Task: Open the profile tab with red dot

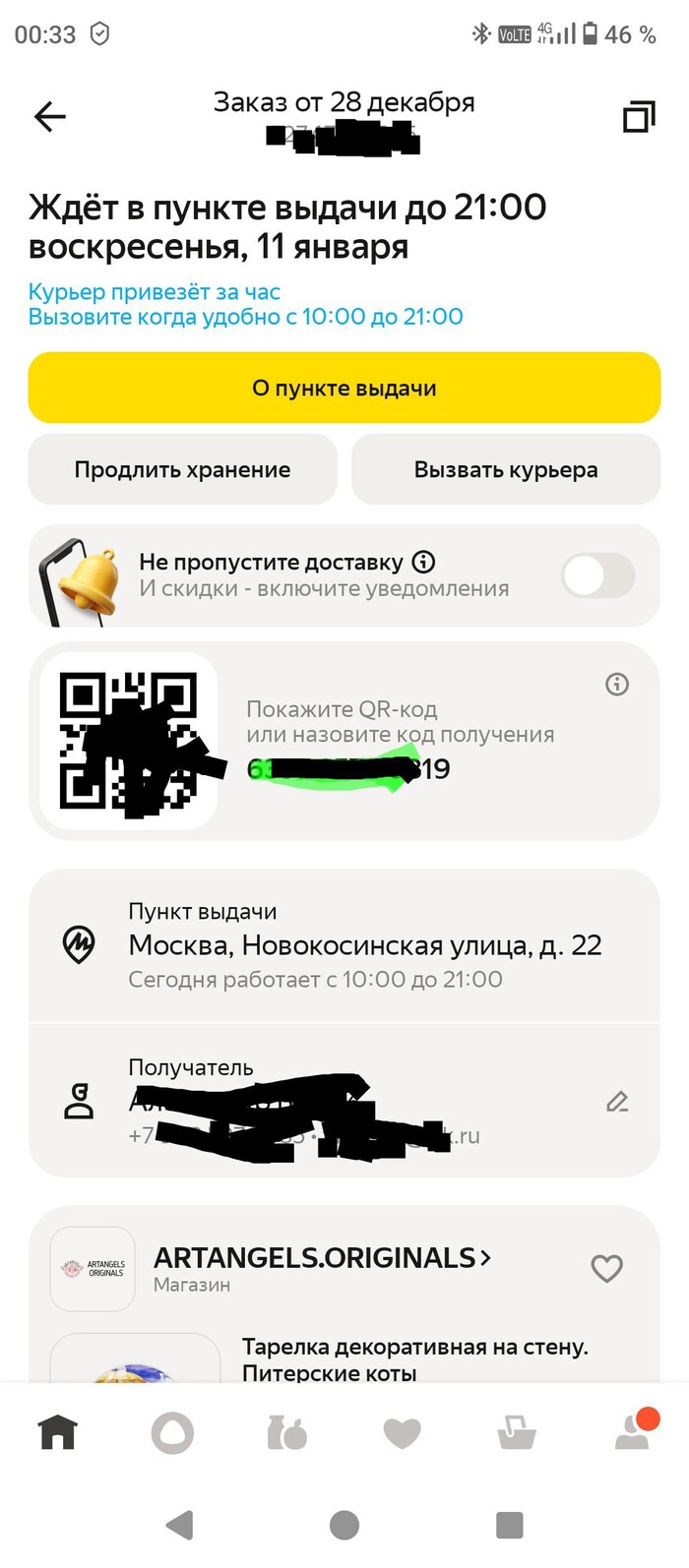Action: click(x=632, y=1433)
